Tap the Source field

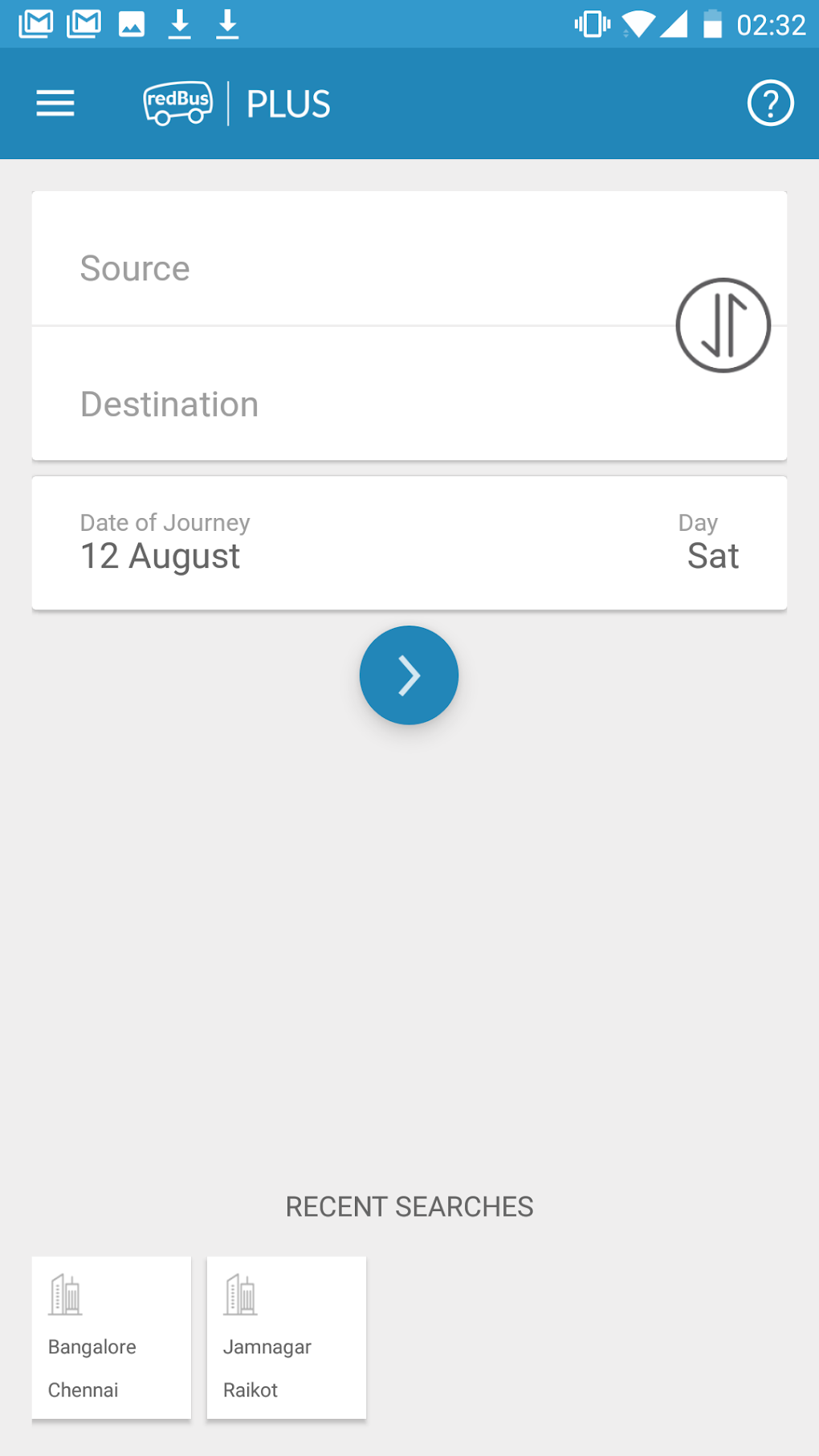(345, 268)
